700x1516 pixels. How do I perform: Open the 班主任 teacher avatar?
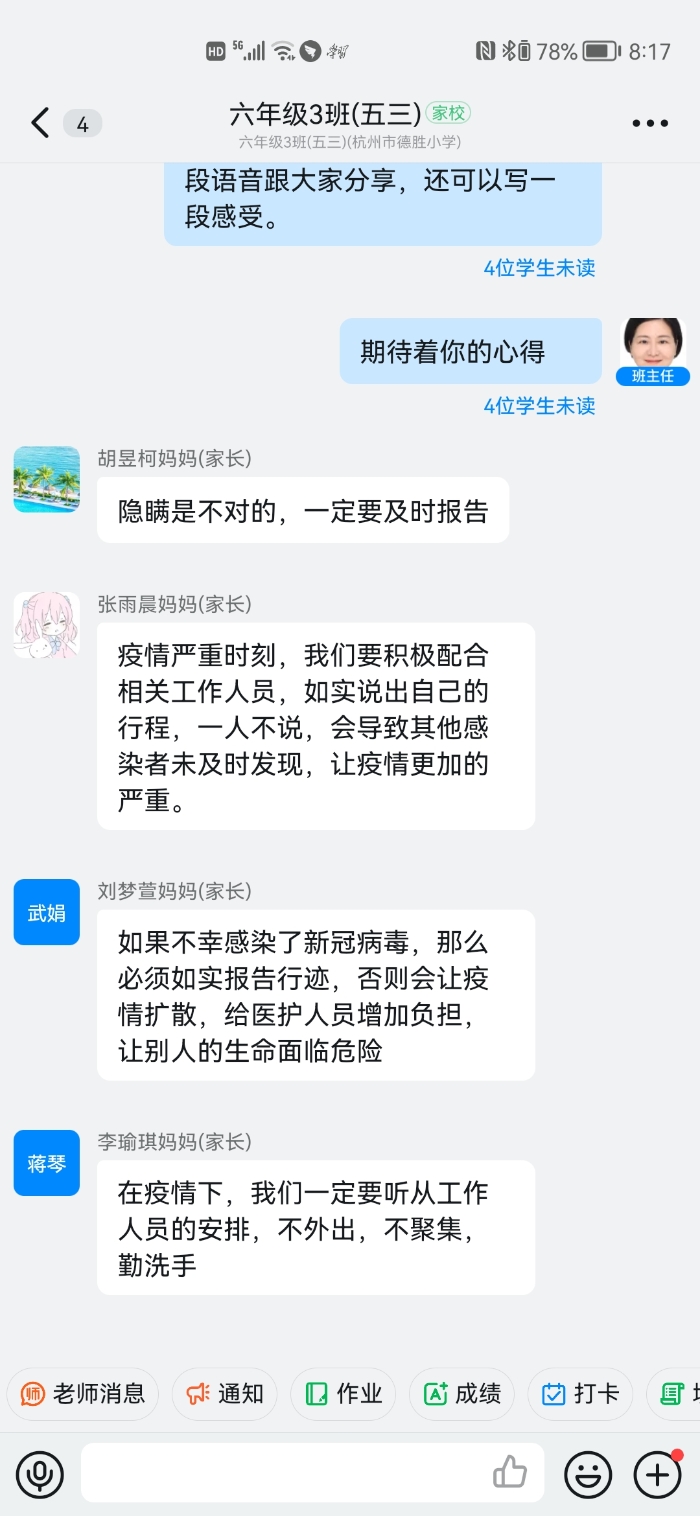pos(653,346)
